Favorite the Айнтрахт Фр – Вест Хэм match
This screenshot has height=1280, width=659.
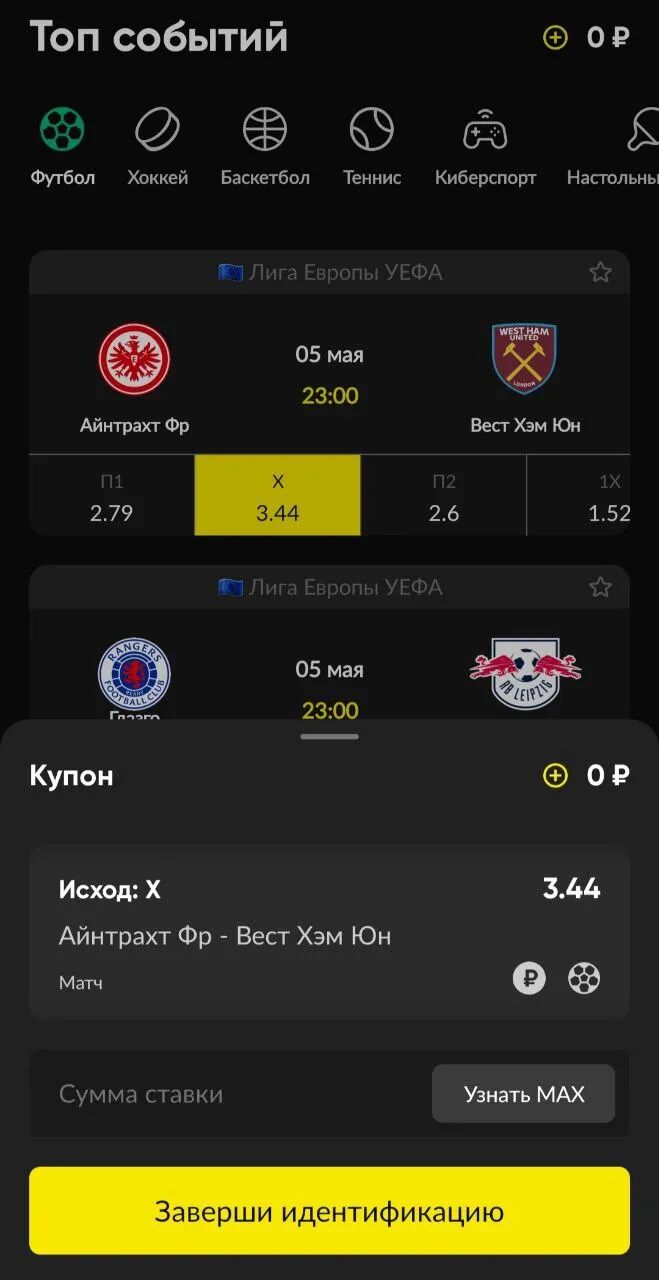point(600,272)
